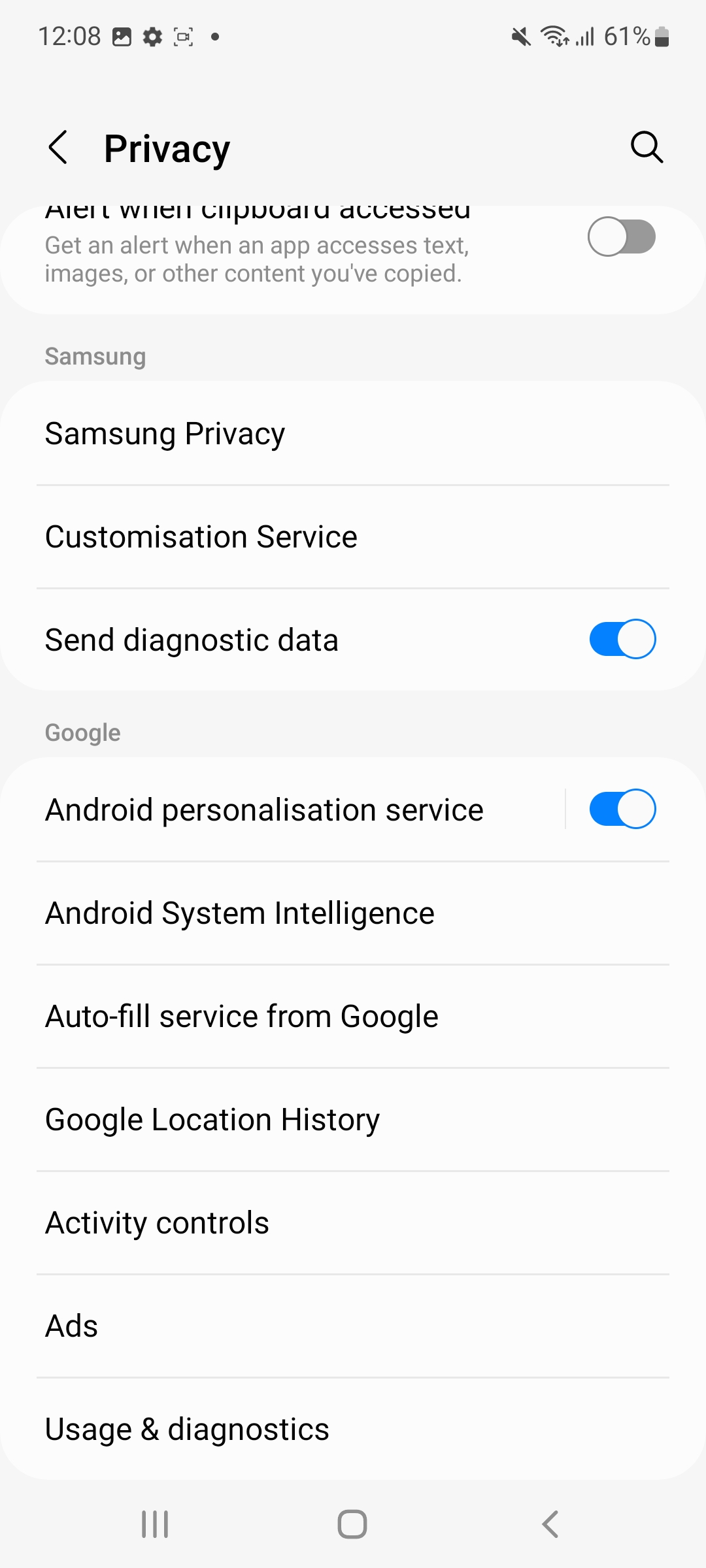Tap the home button in the navigation bar

pyautogui.click(x=352, y=1524)
